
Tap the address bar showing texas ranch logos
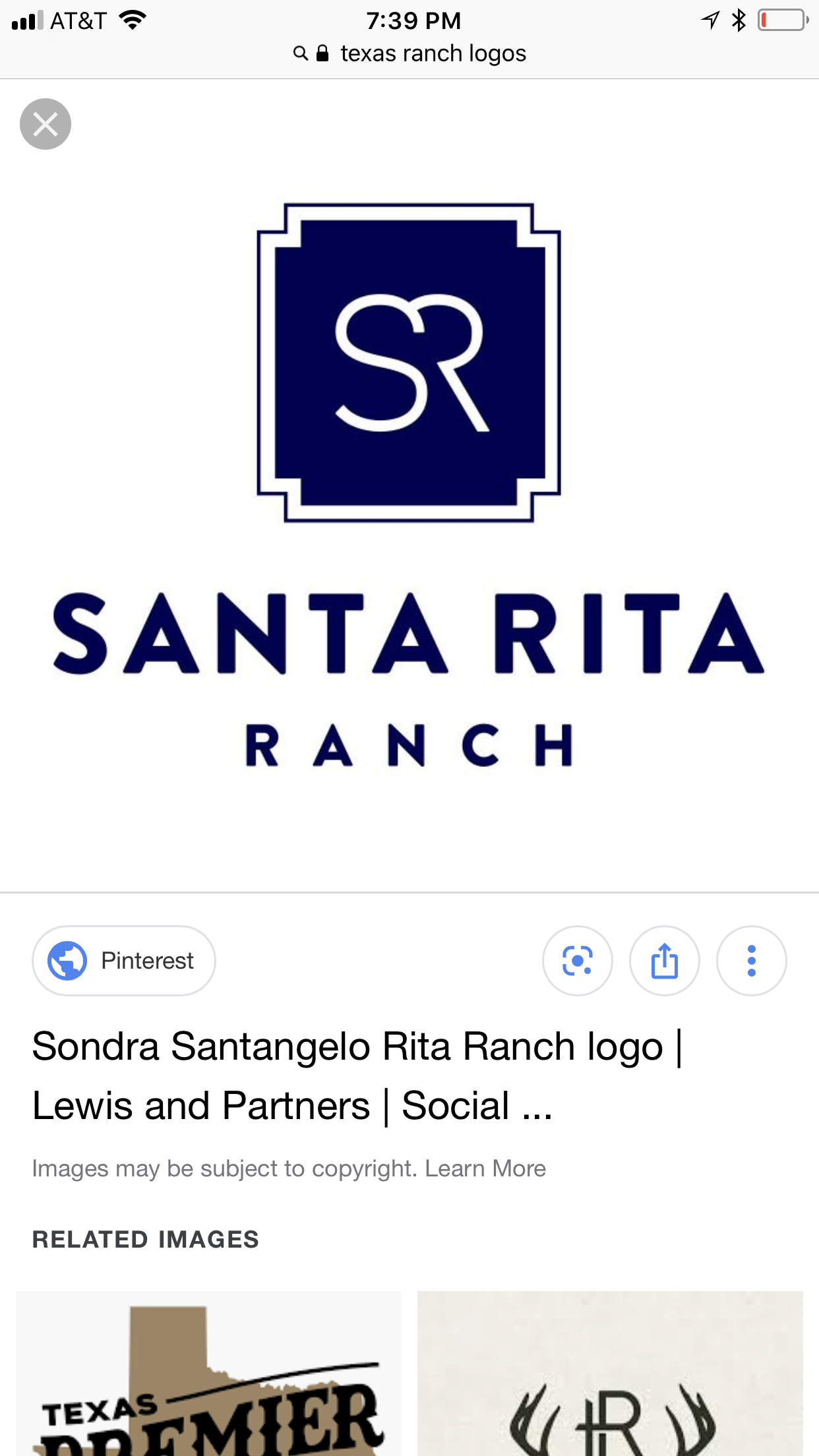410,53
